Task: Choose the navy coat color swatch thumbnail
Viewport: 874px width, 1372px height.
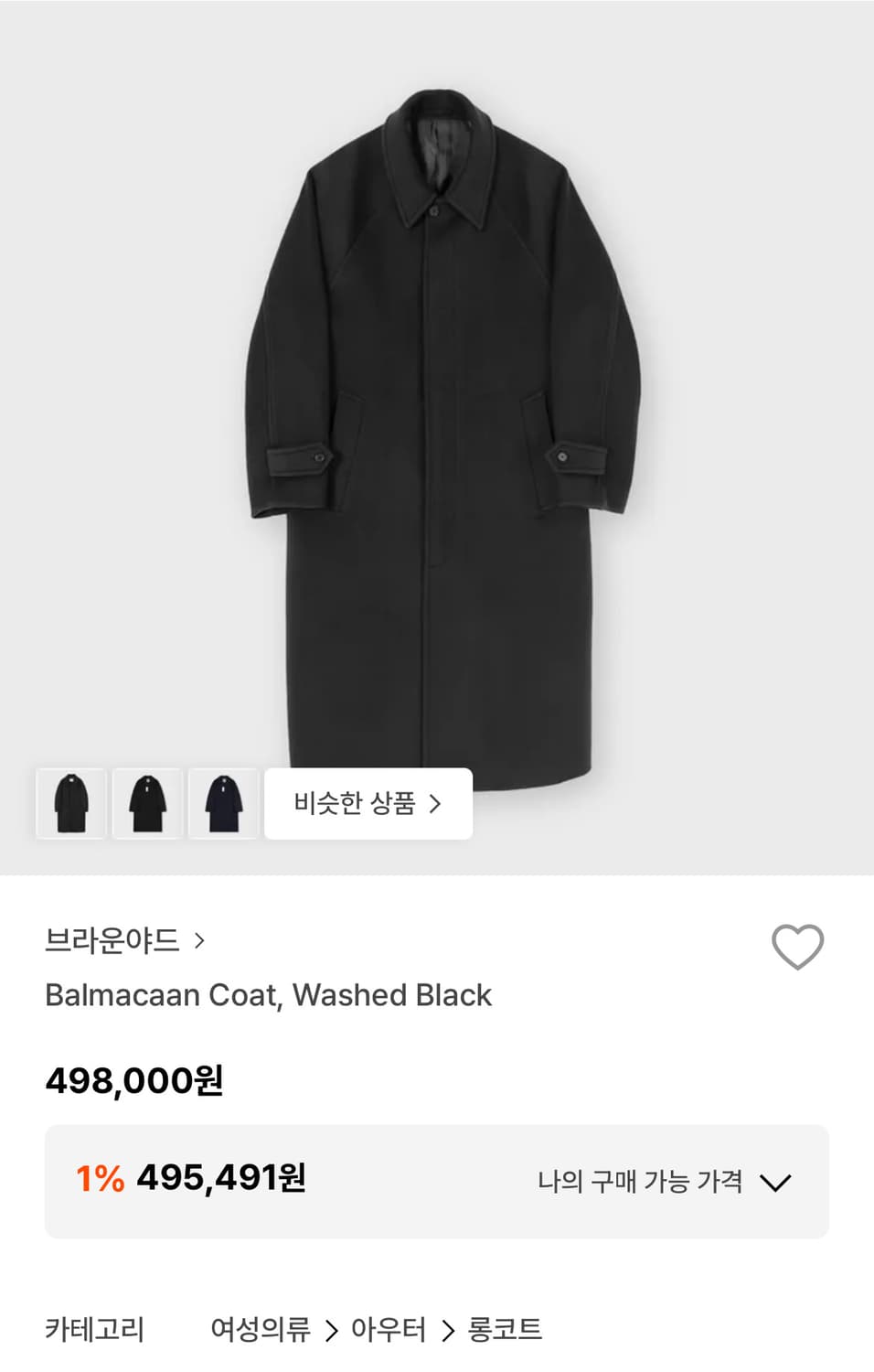Action: pos(222,803)
